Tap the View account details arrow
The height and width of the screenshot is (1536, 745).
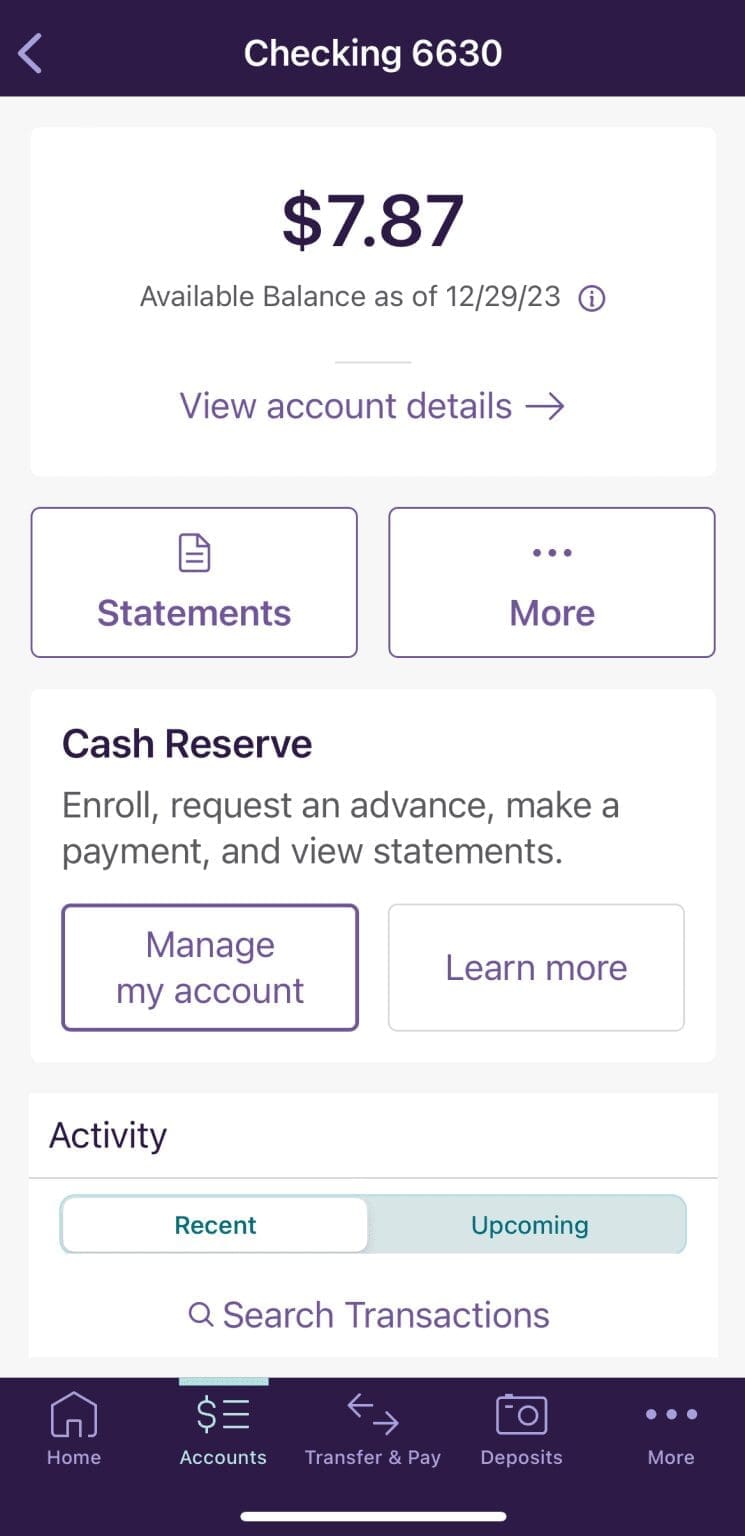(547, 406)
